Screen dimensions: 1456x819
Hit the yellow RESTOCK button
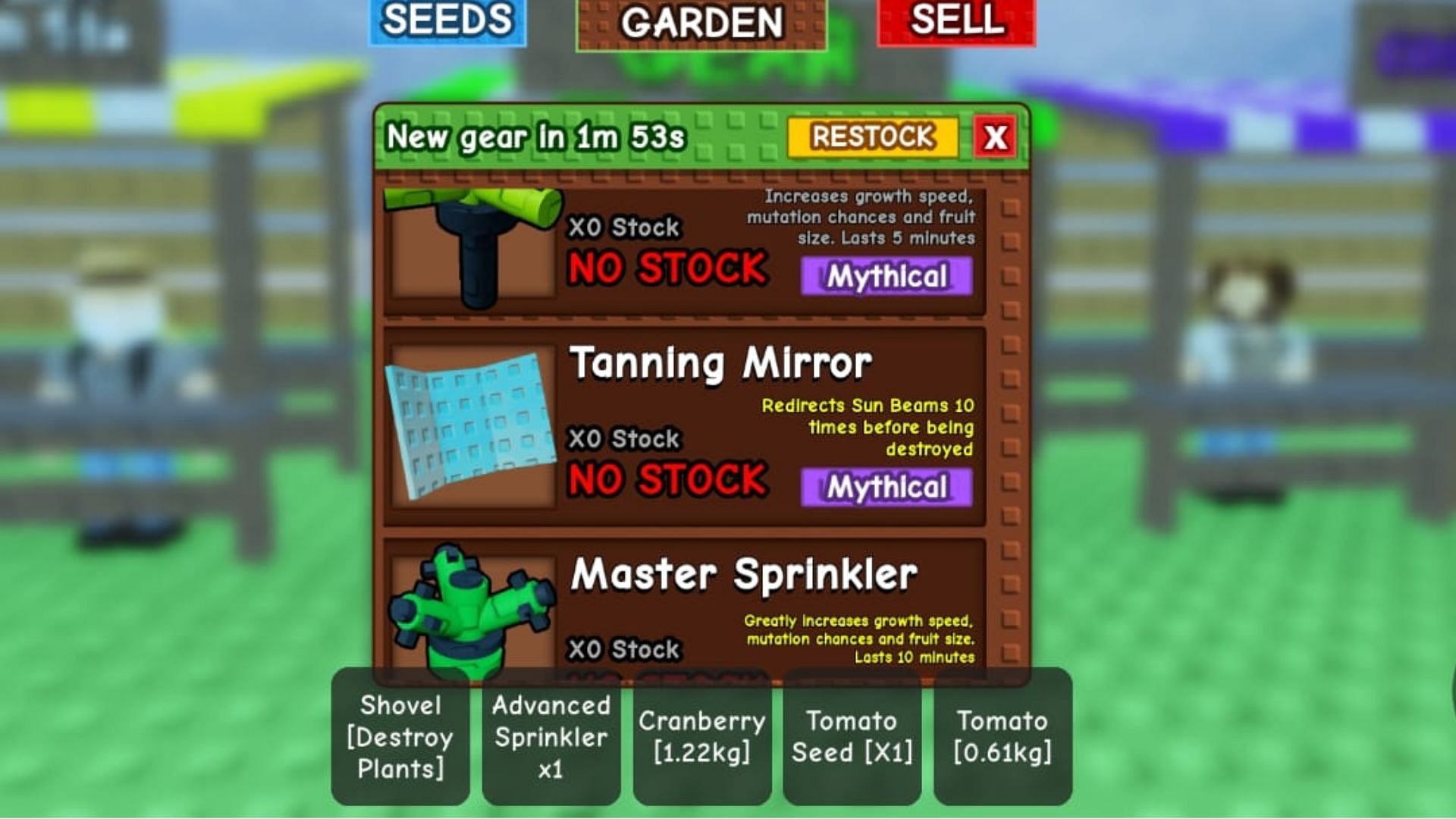click(872, 137)
